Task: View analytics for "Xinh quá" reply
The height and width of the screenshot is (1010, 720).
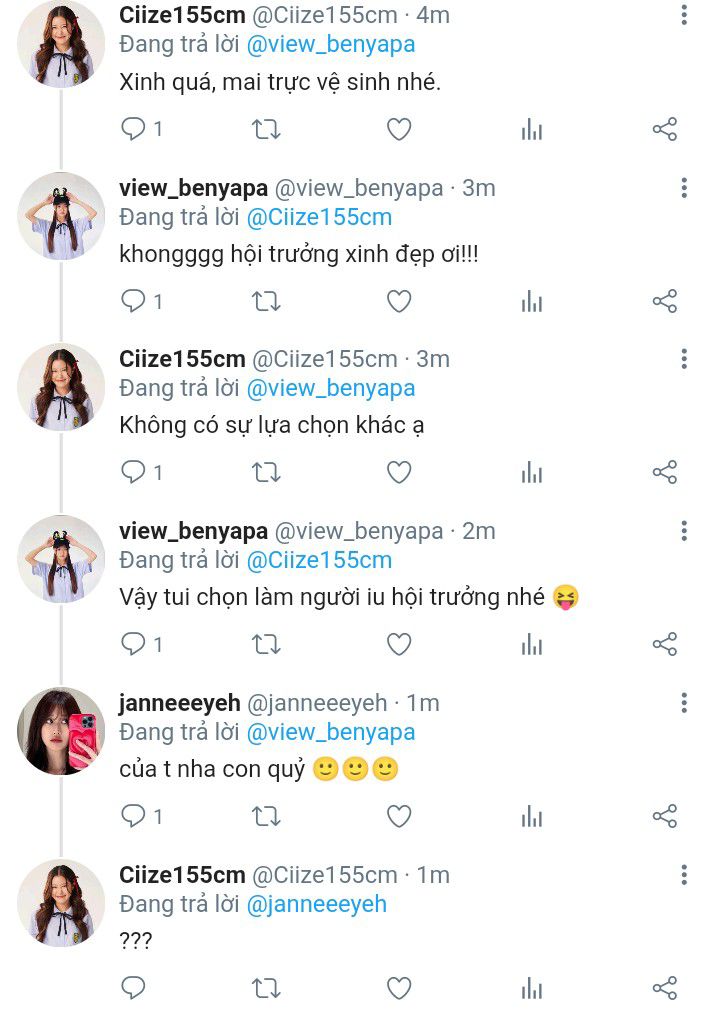Action: tap(532, 129)
